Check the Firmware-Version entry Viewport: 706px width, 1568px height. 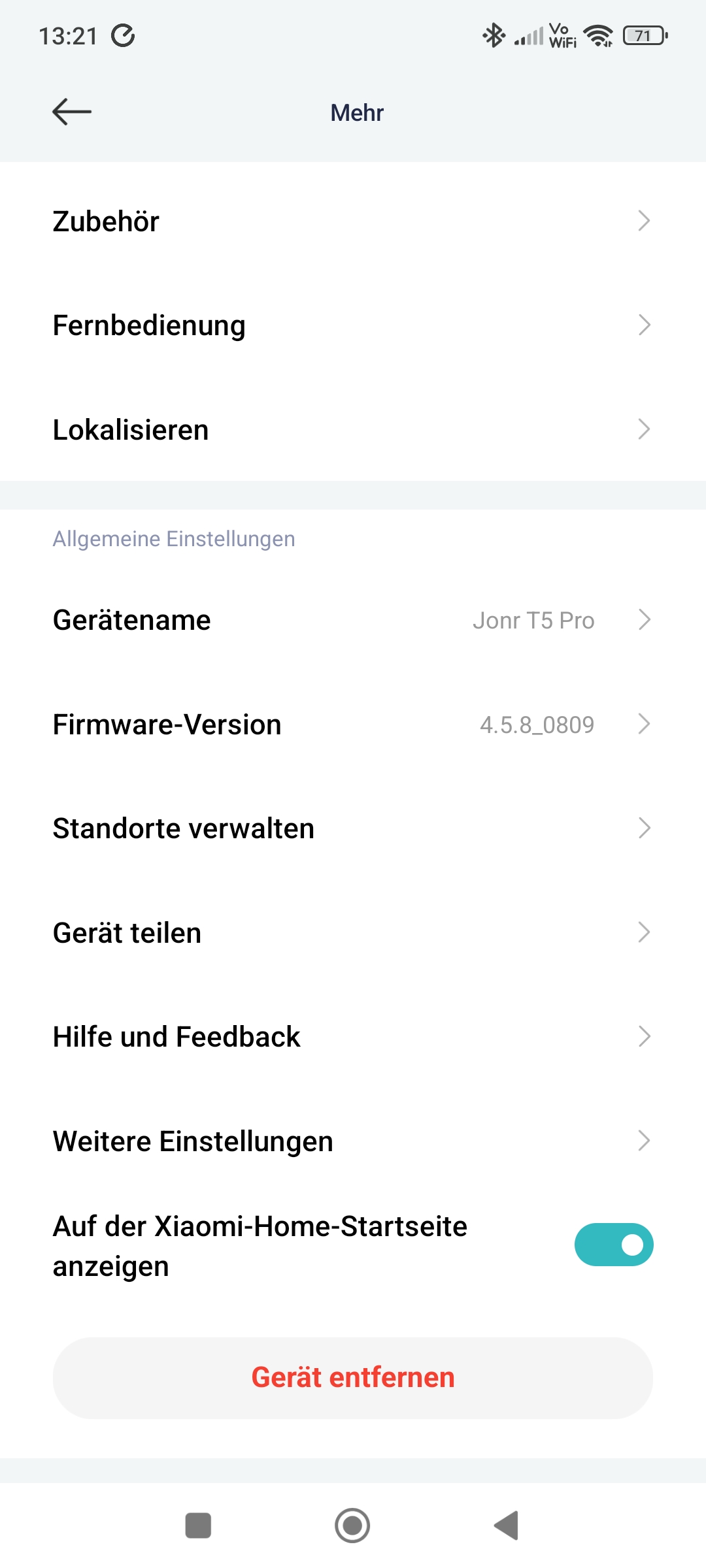[353, 725]
